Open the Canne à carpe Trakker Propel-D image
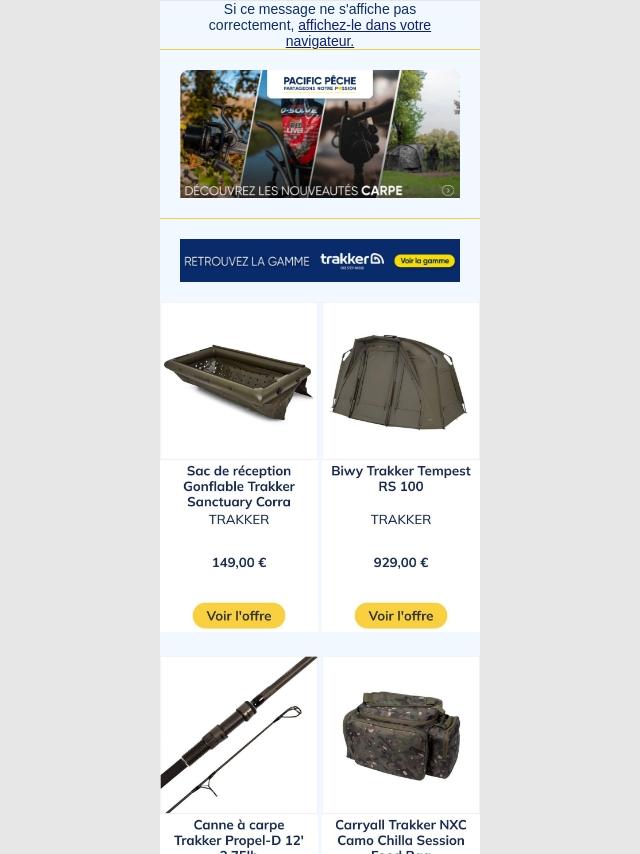 tap(239, 735)
